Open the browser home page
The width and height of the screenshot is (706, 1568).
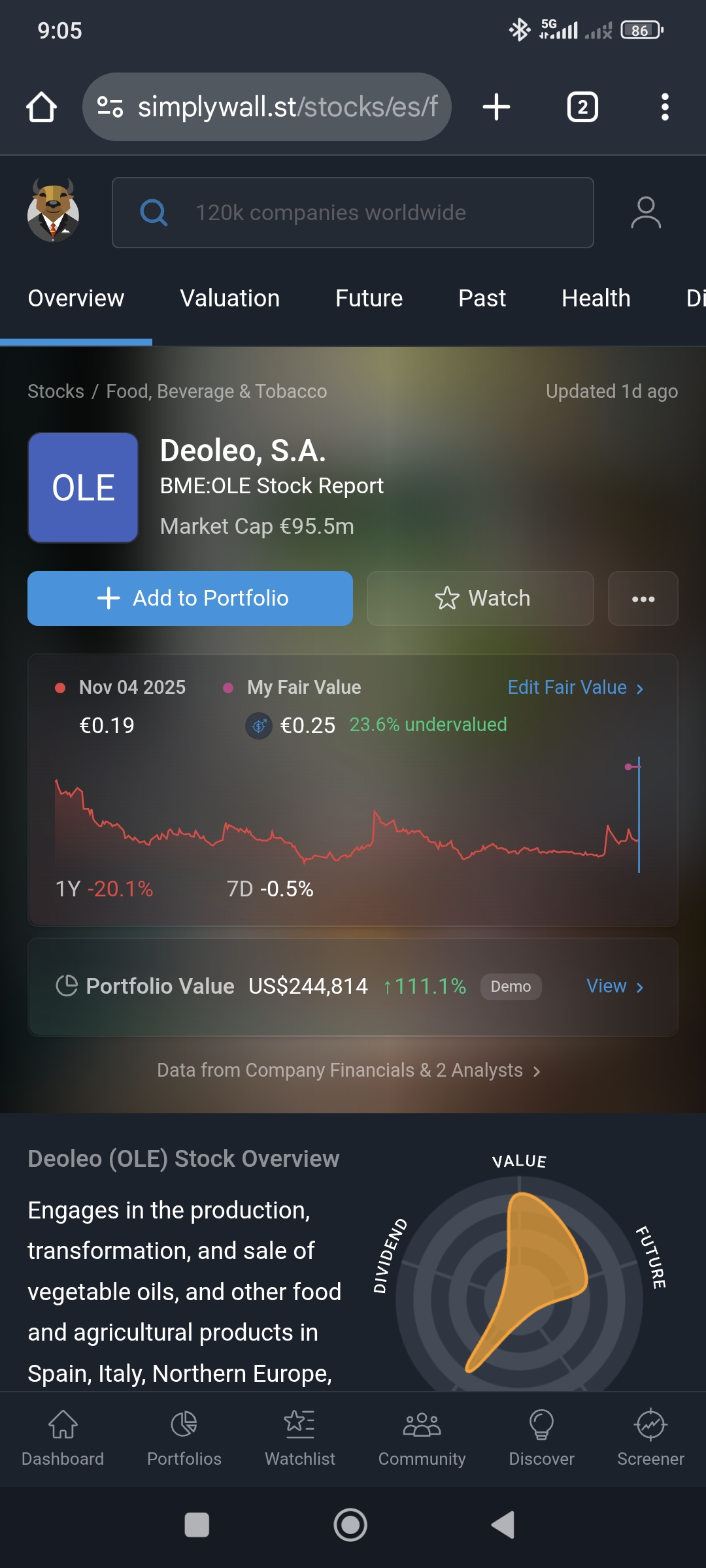coord(41,107)
